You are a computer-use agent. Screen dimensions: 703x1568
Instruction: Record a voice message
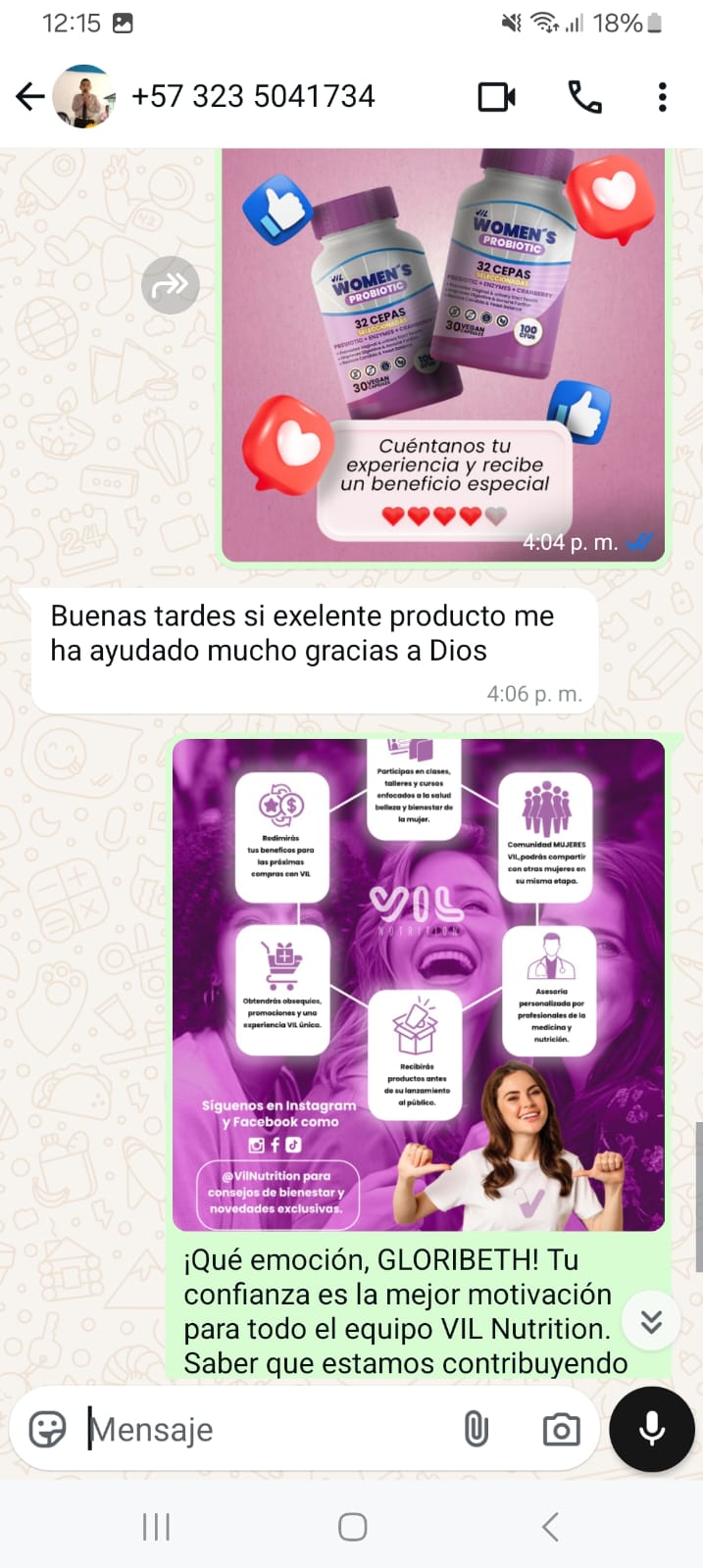tap(652, 1430)
